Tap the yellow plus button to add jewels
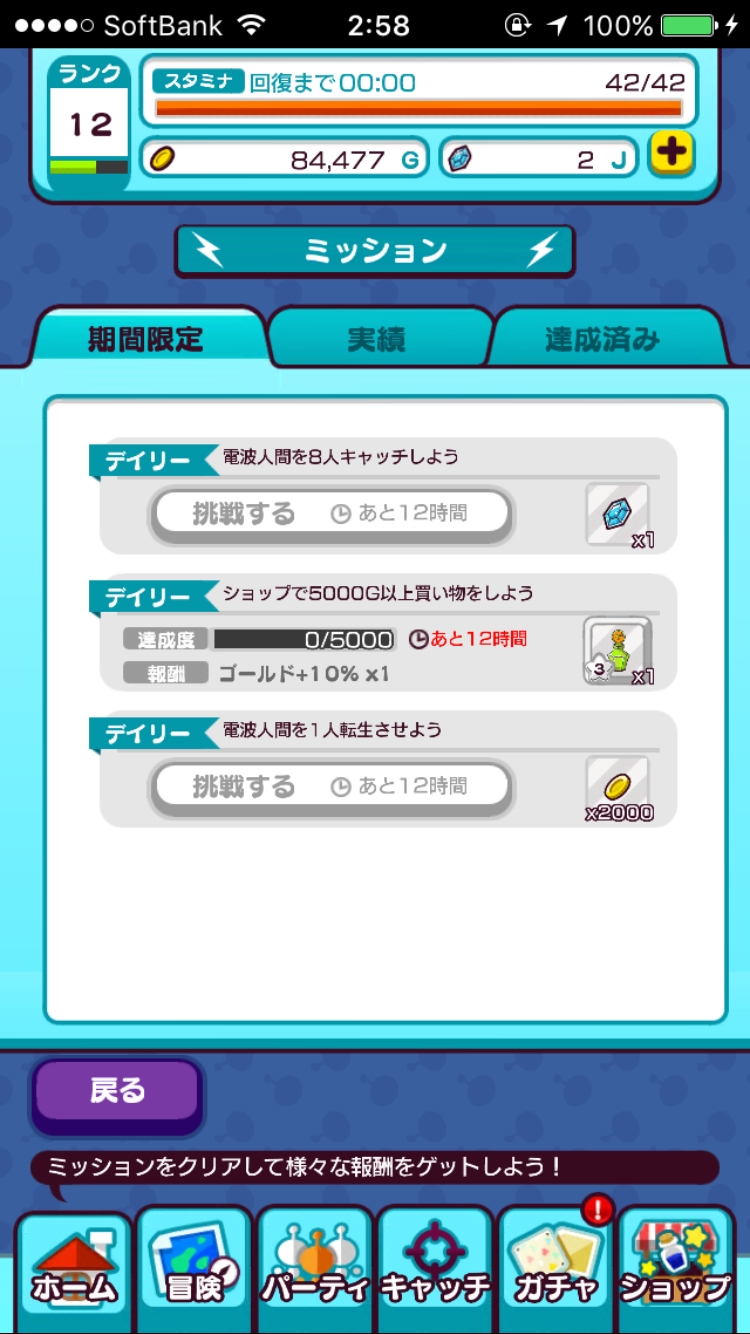 671,155
